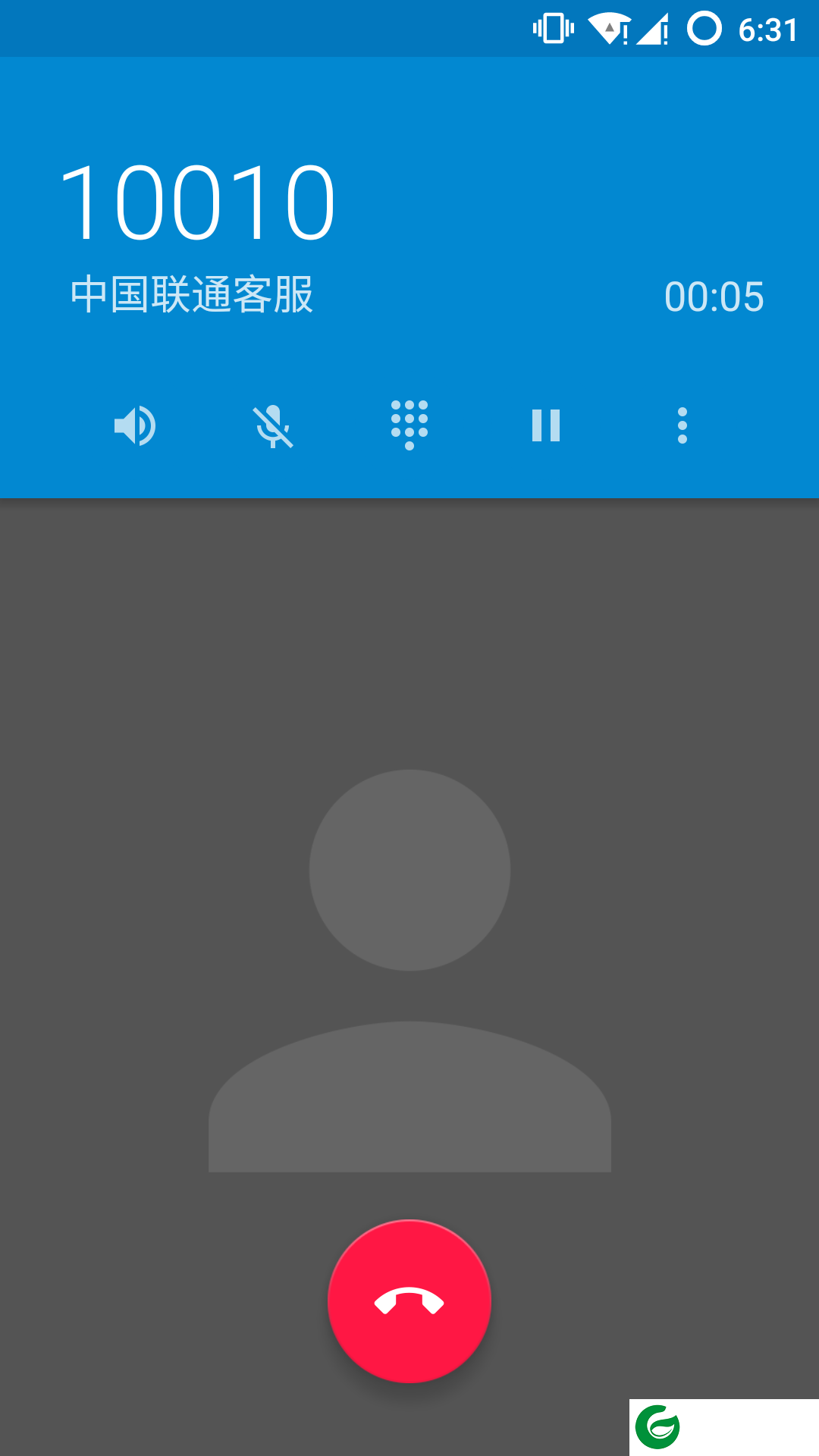Viewport: 819px width, 1456px height.
Task: Mute the microphone
Action: [273, 425]
